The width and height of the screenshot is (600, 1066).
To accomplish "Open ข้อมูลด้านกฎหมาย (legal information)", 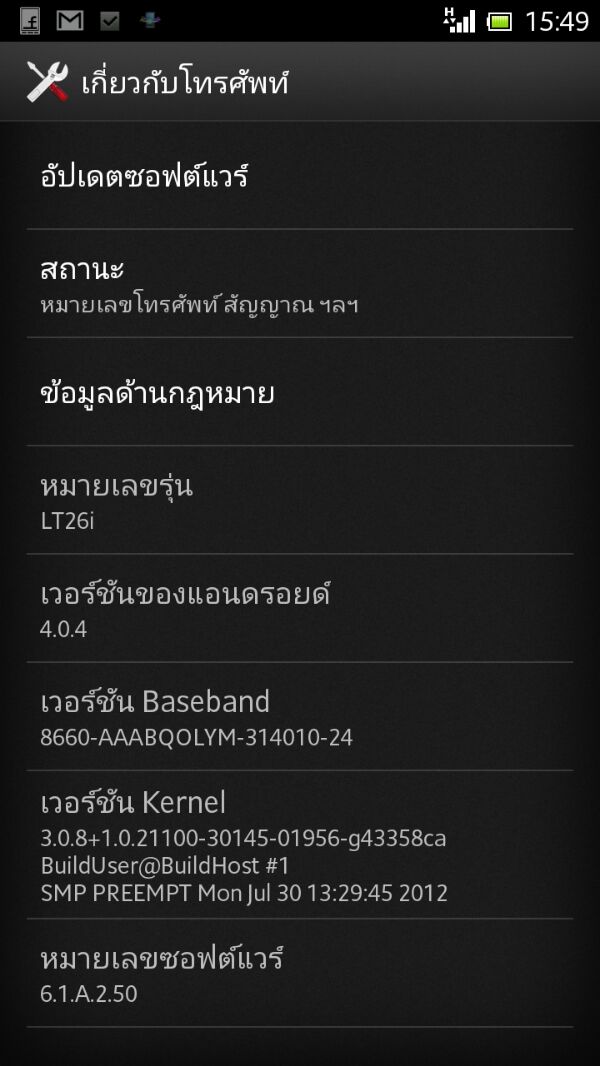I will (300, 393).
